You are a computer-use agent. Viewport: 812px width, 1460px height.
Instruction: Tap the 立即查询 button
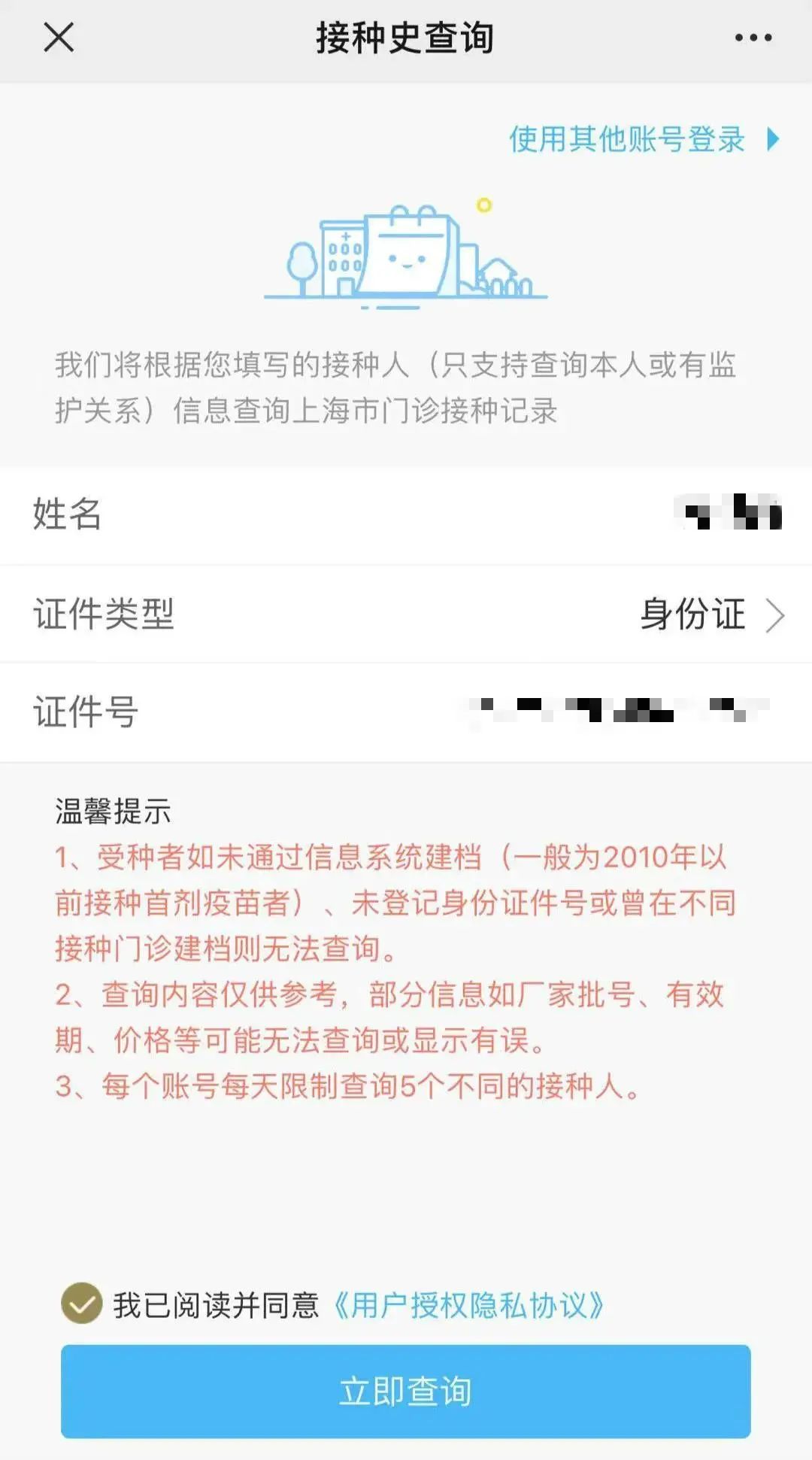406,1392
